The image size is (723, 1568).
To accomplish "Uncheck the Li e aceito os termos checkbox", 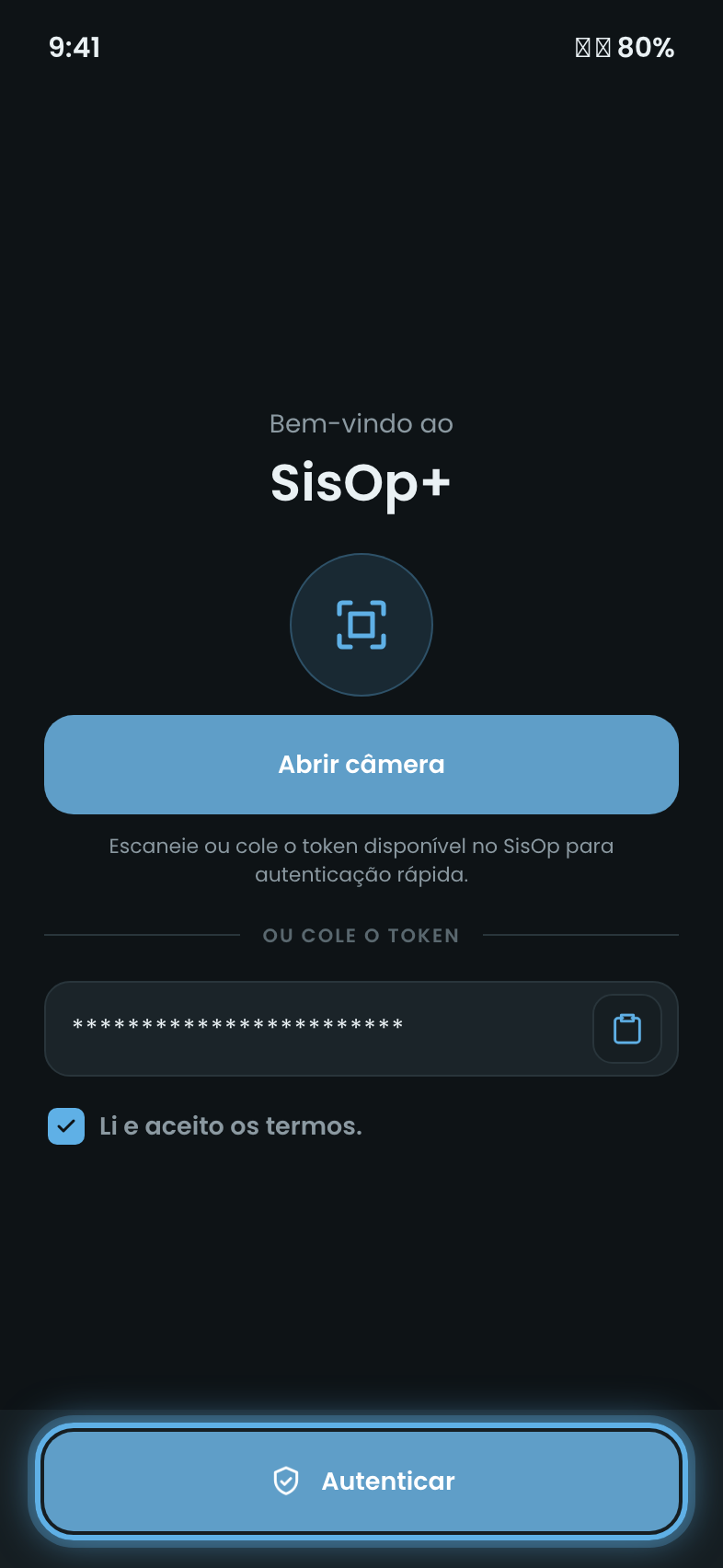I will coord(66,1126).
